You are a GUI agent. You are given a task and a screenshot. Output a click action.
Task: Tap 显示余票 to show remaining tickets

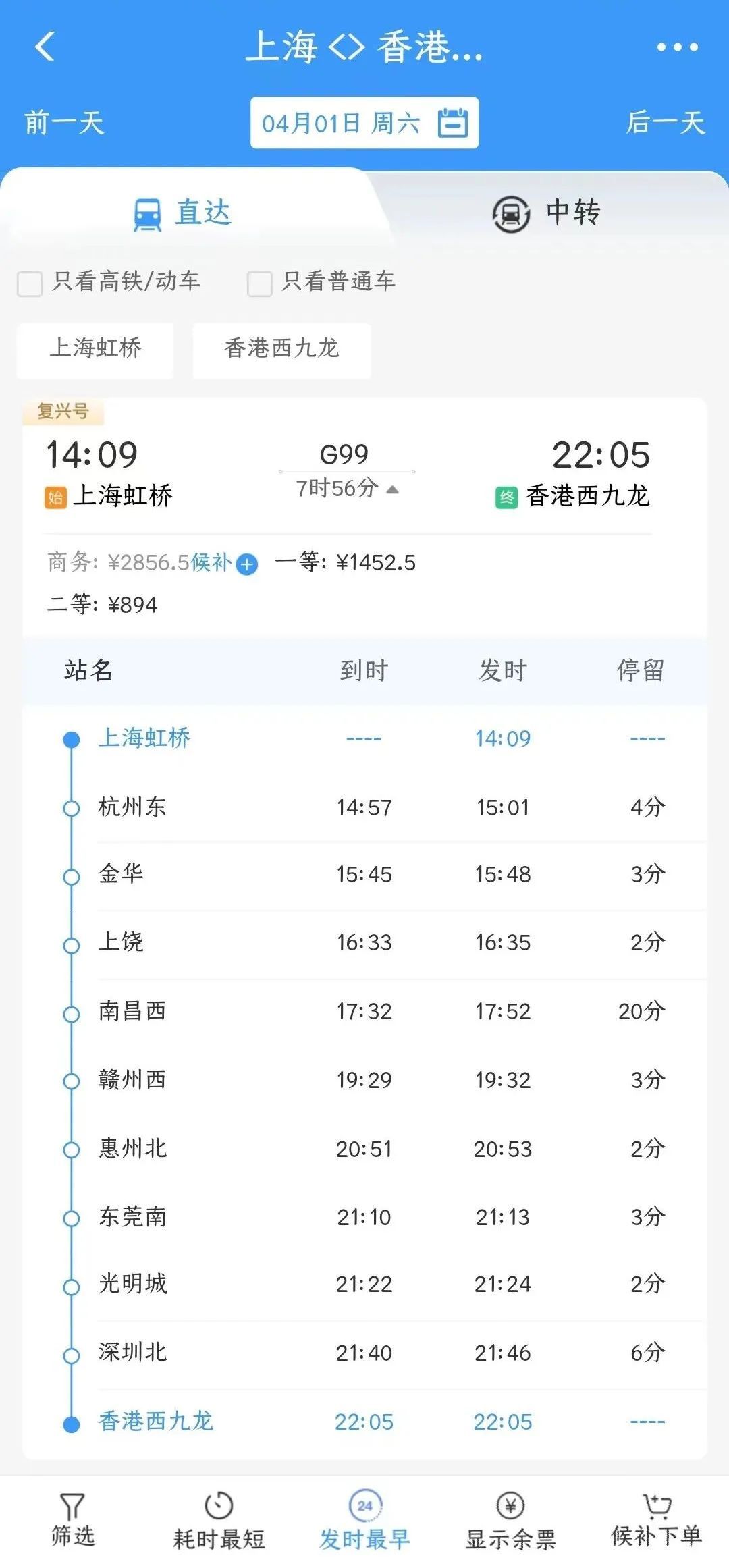pyautogui.click(x=510, y=1520)
